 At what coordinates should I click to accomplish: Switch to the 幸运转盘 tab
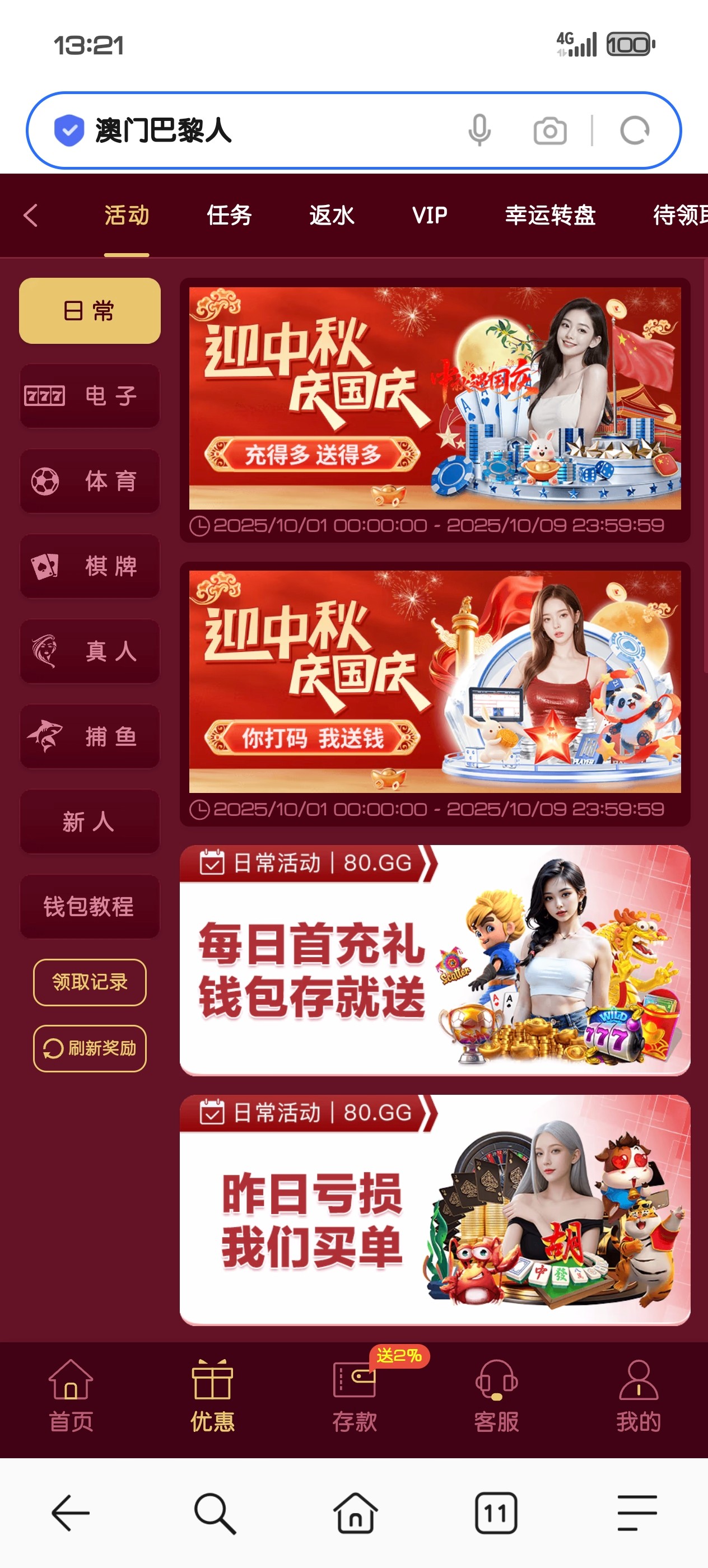pos(549,216)
